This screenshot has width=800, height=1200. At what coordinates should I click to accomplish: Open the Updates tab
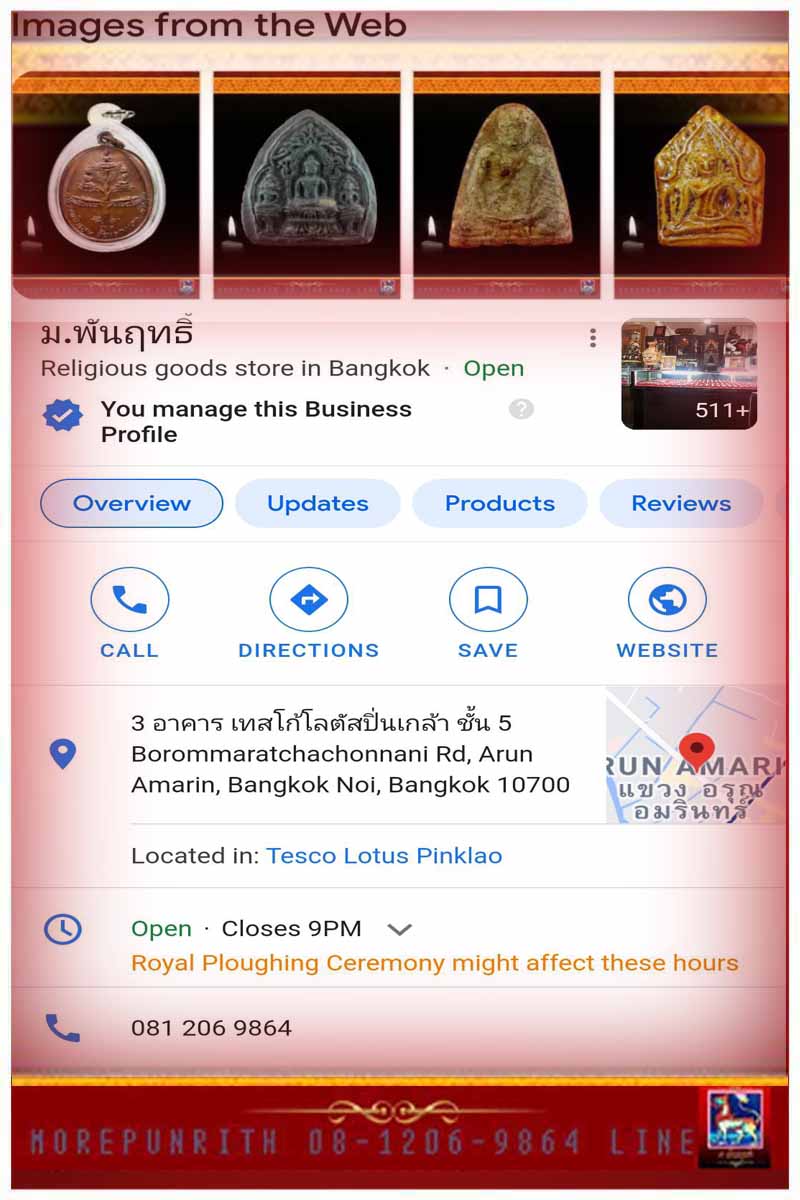pyautogui.click(x=317, y=503)
